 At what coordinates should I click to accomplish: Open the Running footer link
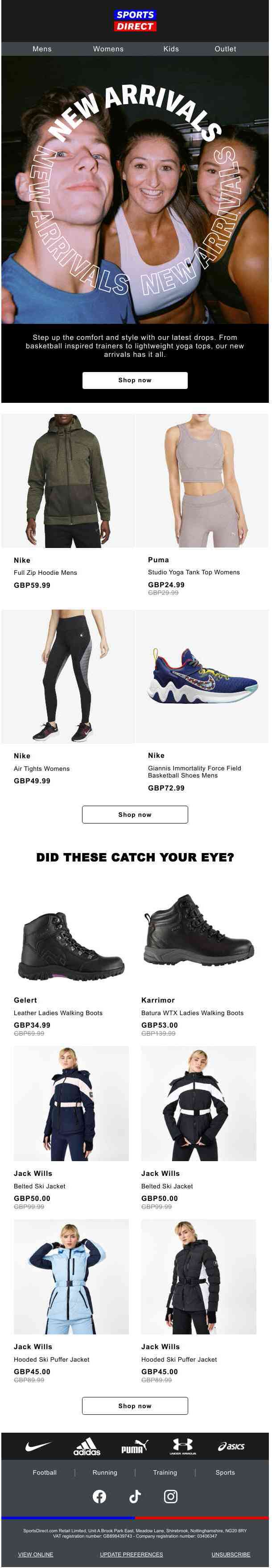coord(104,1472)
